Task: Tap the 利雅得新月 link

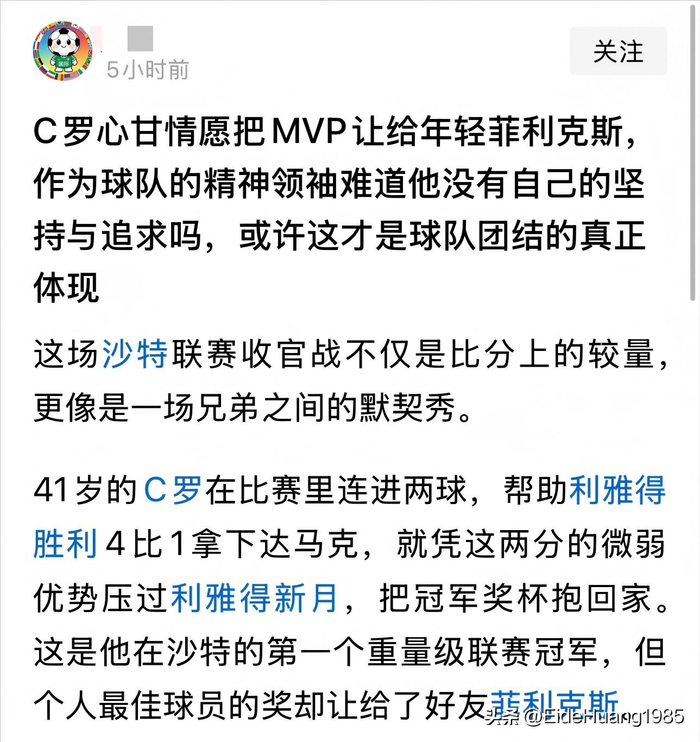Action: tap(254, 598)
